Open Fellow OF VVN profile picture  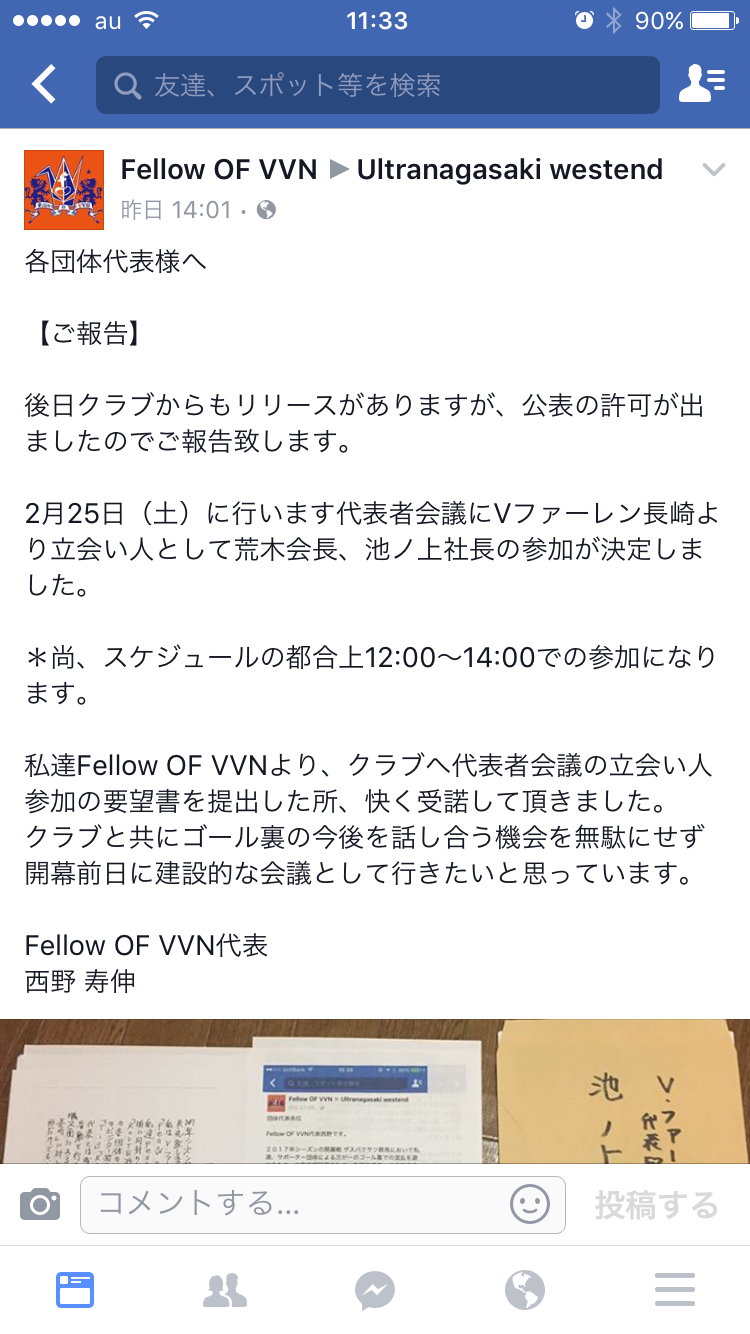click(x=64, y=190)
